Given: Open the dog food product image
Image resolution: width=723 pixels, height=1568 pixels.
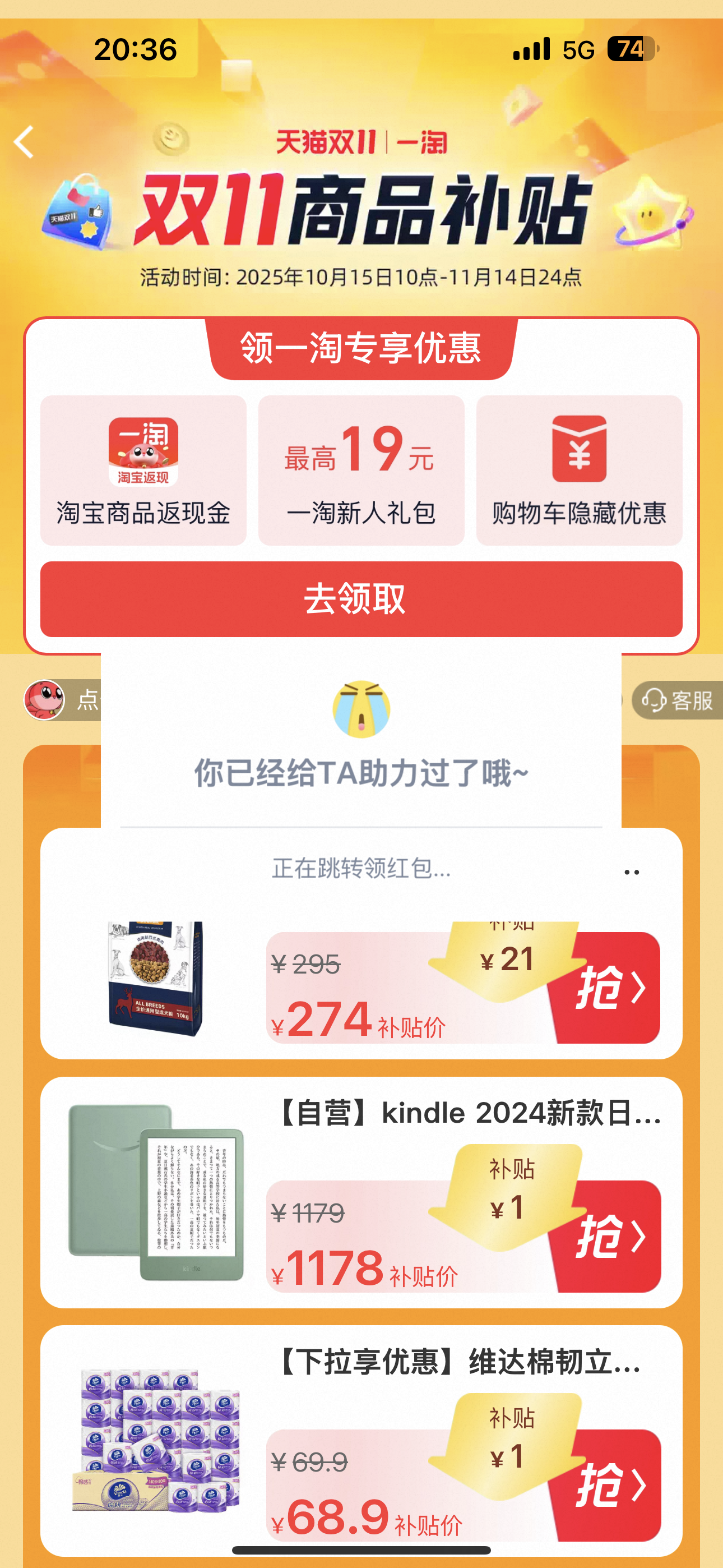Looking at the screenshot, I should pos(155,979).
